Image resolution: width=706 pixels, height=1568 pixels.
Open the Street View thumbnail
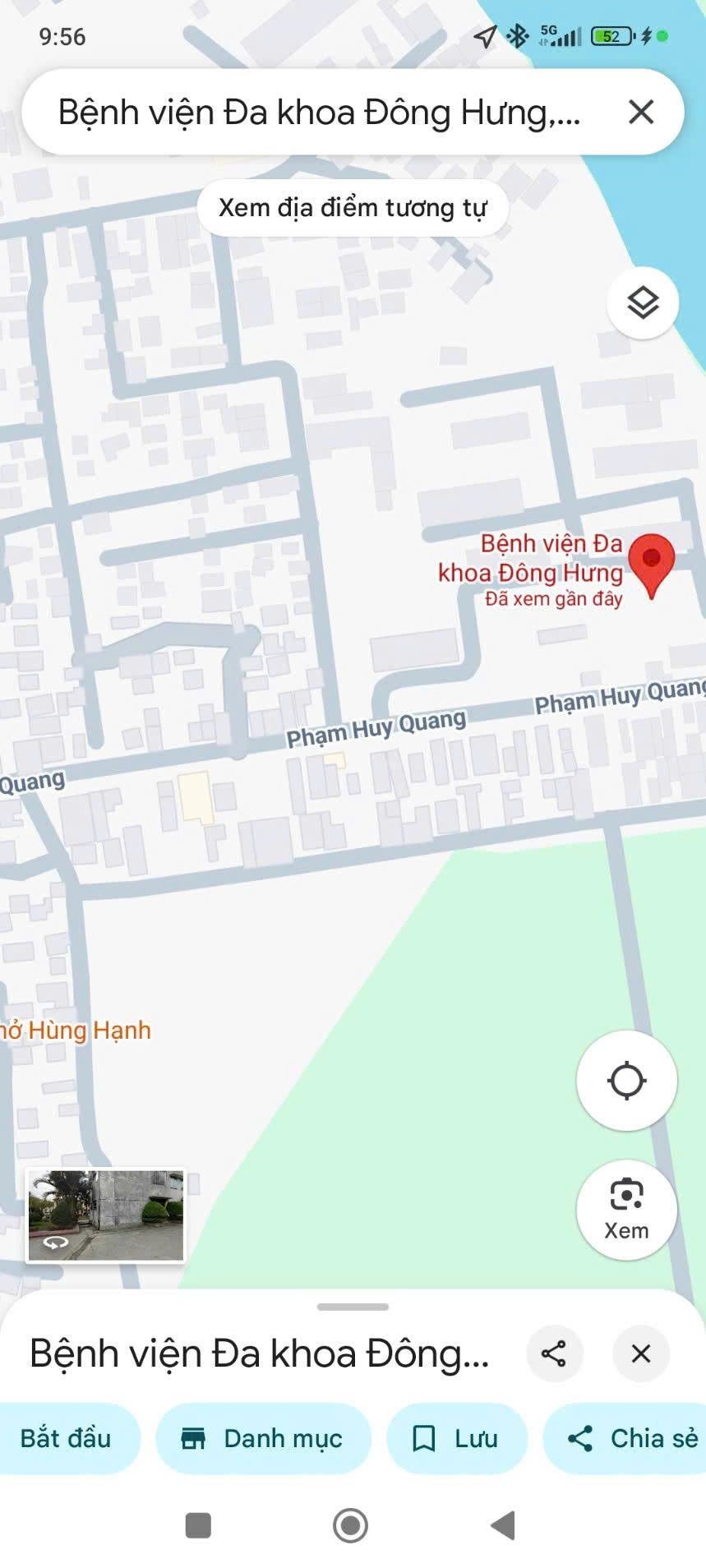coord(106,1215)
